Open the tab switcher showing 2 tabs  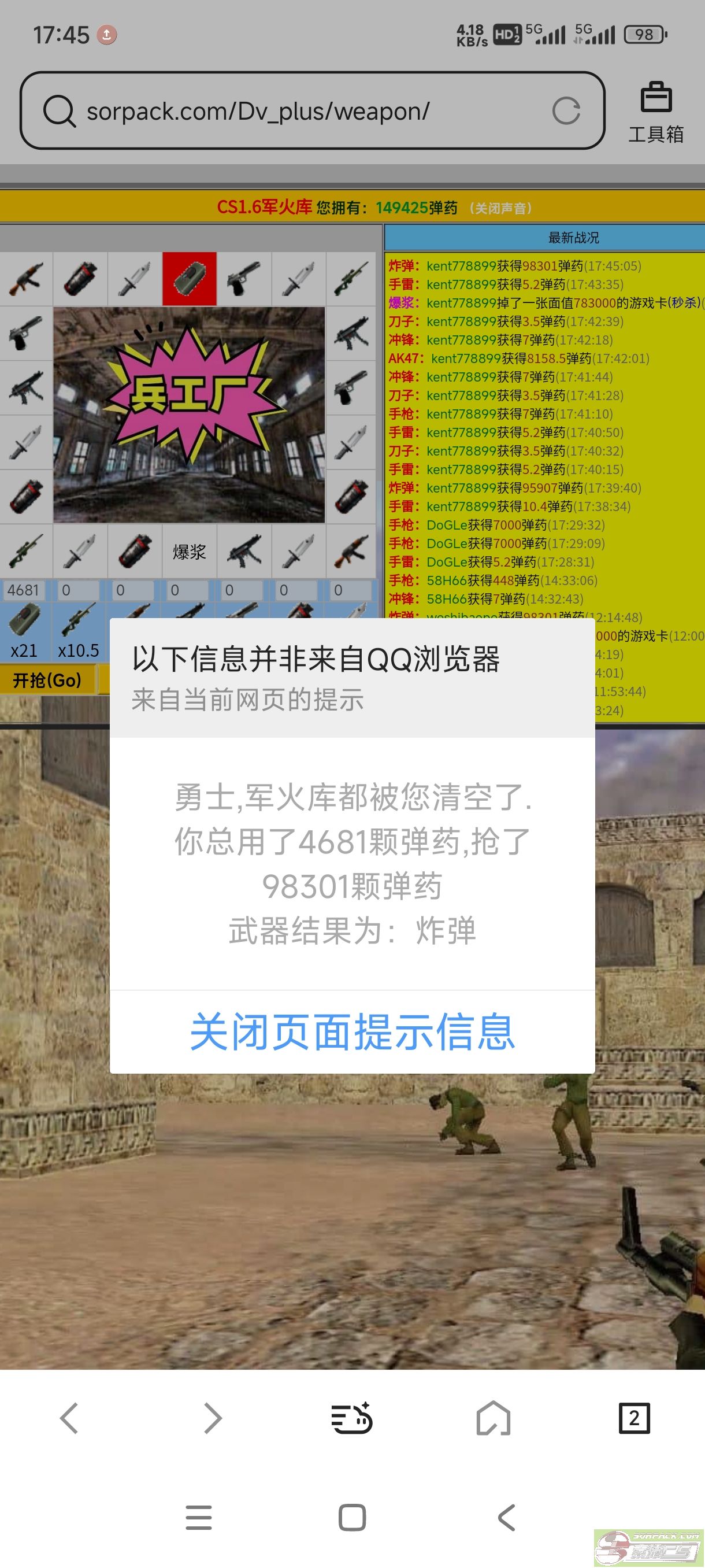pyautogui.click(x=634, y=1418)
